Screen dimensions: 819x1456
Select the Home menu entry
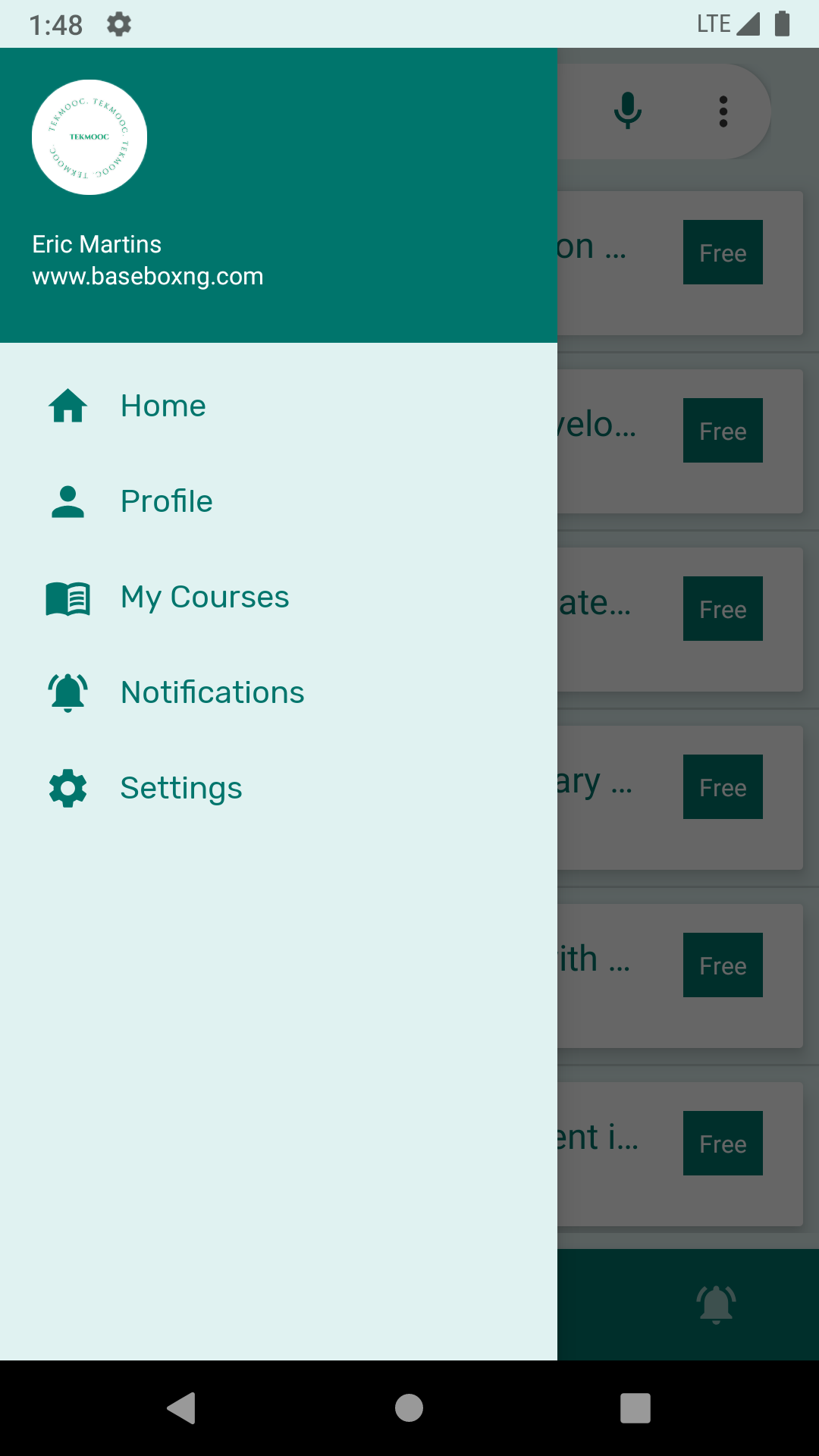[163, 406]
